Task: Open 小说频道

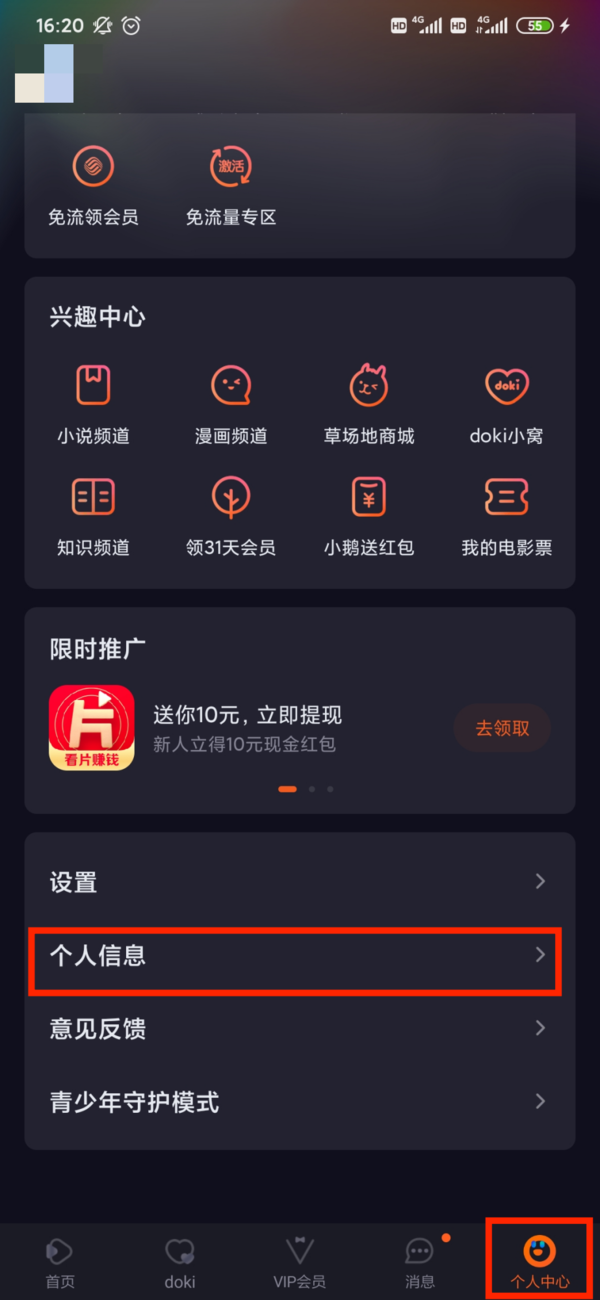Action: tap(93, 403)
